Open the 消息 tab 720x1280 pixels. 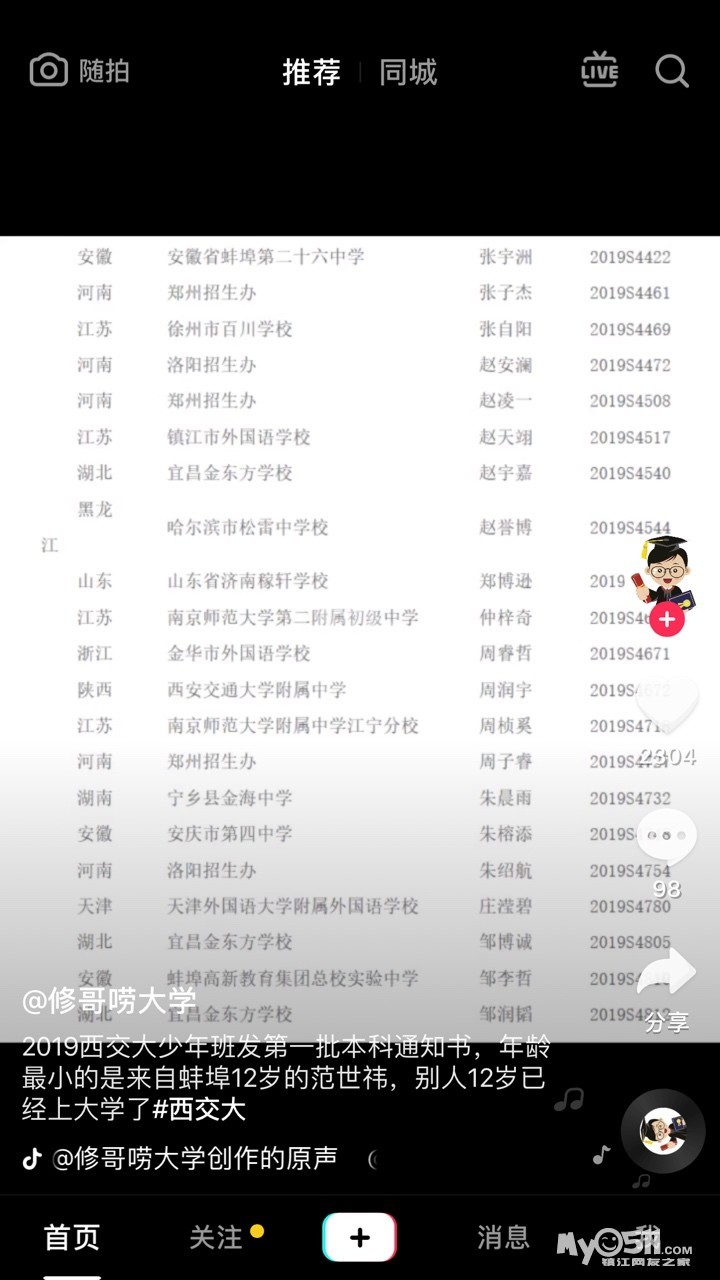point(503,1237)
